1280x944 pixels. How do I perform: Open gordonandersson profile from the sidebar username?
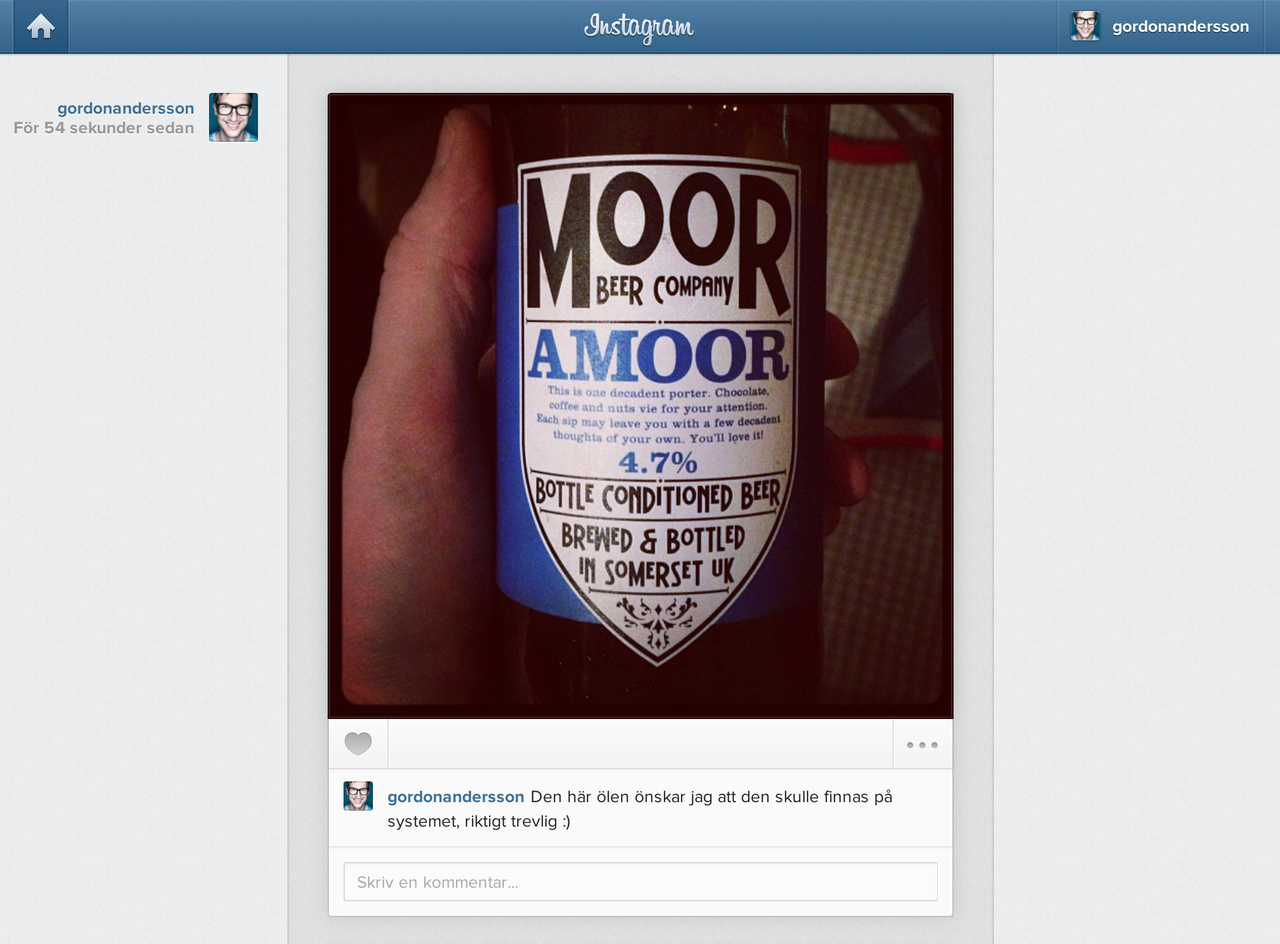(x=125, y=108)
